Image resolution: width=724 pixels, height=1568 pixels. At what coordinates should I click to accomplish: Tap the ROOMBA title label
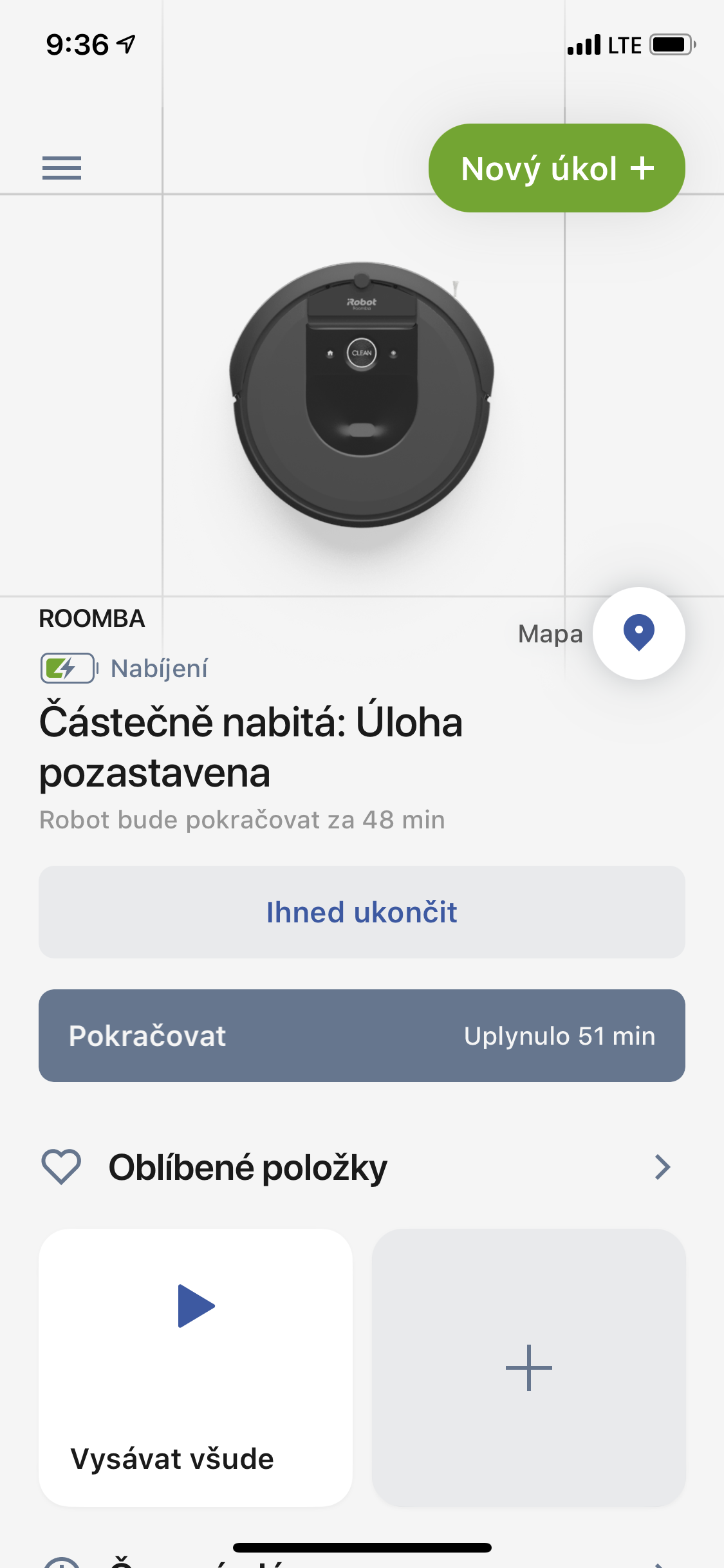(92, 619)
